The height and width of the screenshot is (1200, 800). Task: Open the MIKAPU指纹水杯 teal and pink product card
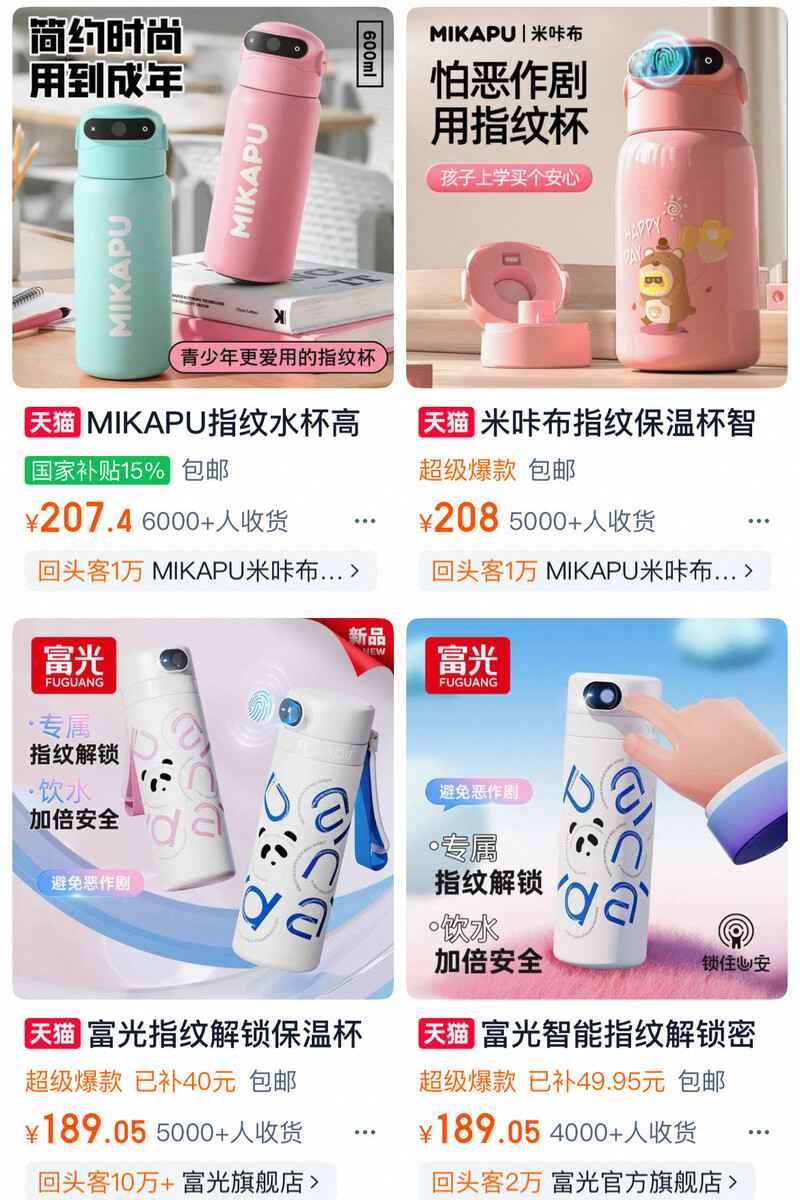[x=203, y=200]
